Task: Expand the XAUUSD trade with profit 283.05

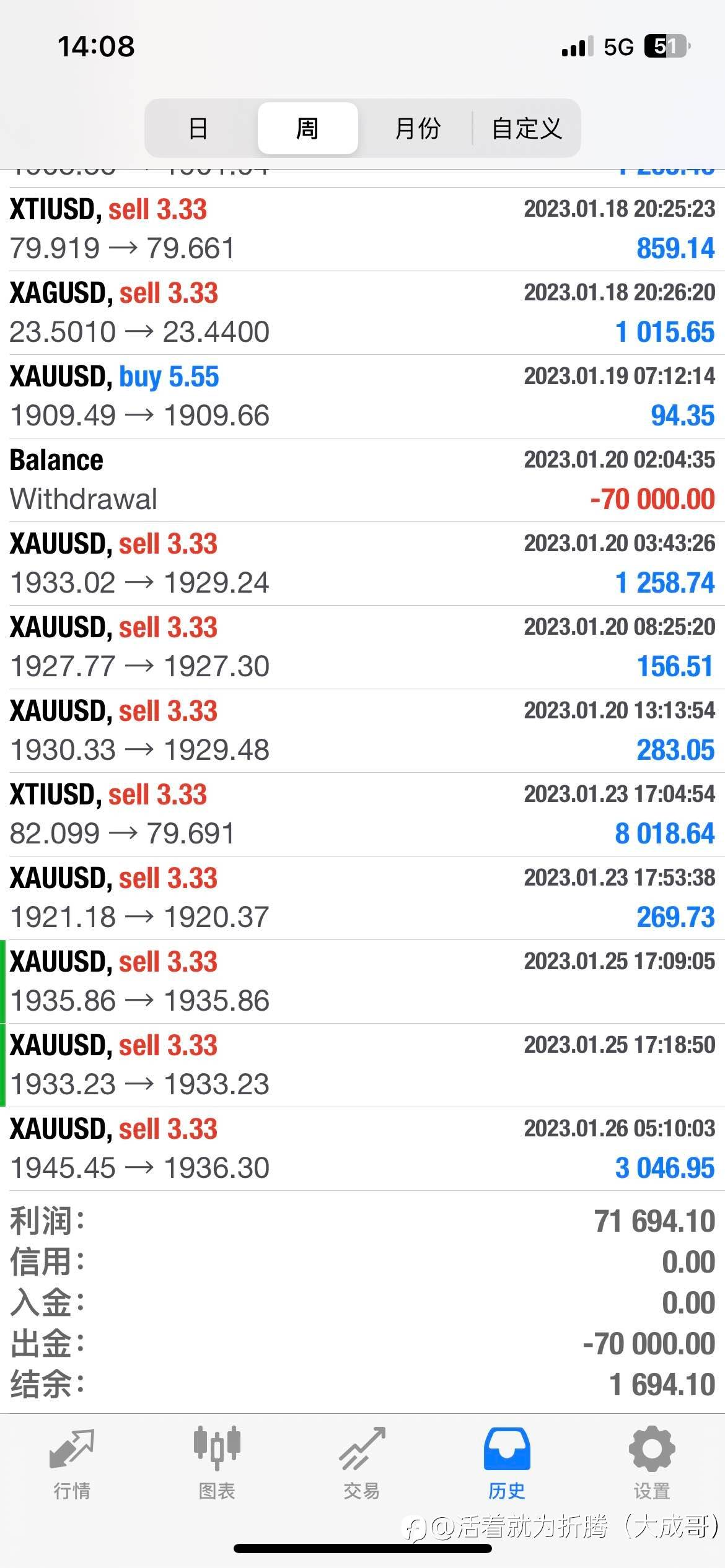Action: tap(362, 731)
